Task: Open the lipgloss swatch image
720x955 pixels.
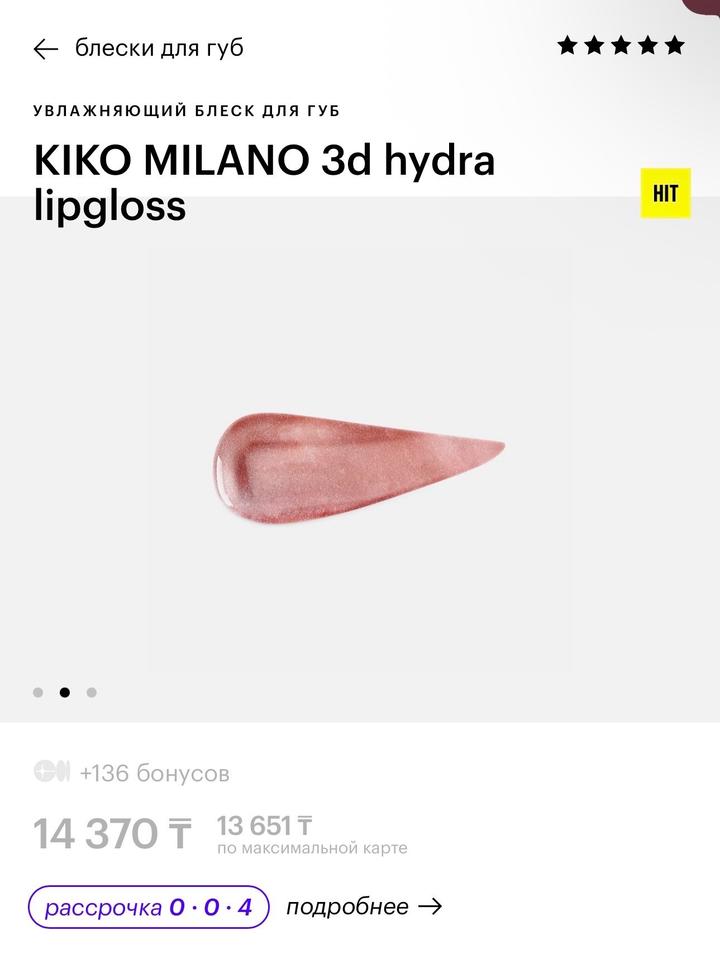Action: tap(360, 462)
